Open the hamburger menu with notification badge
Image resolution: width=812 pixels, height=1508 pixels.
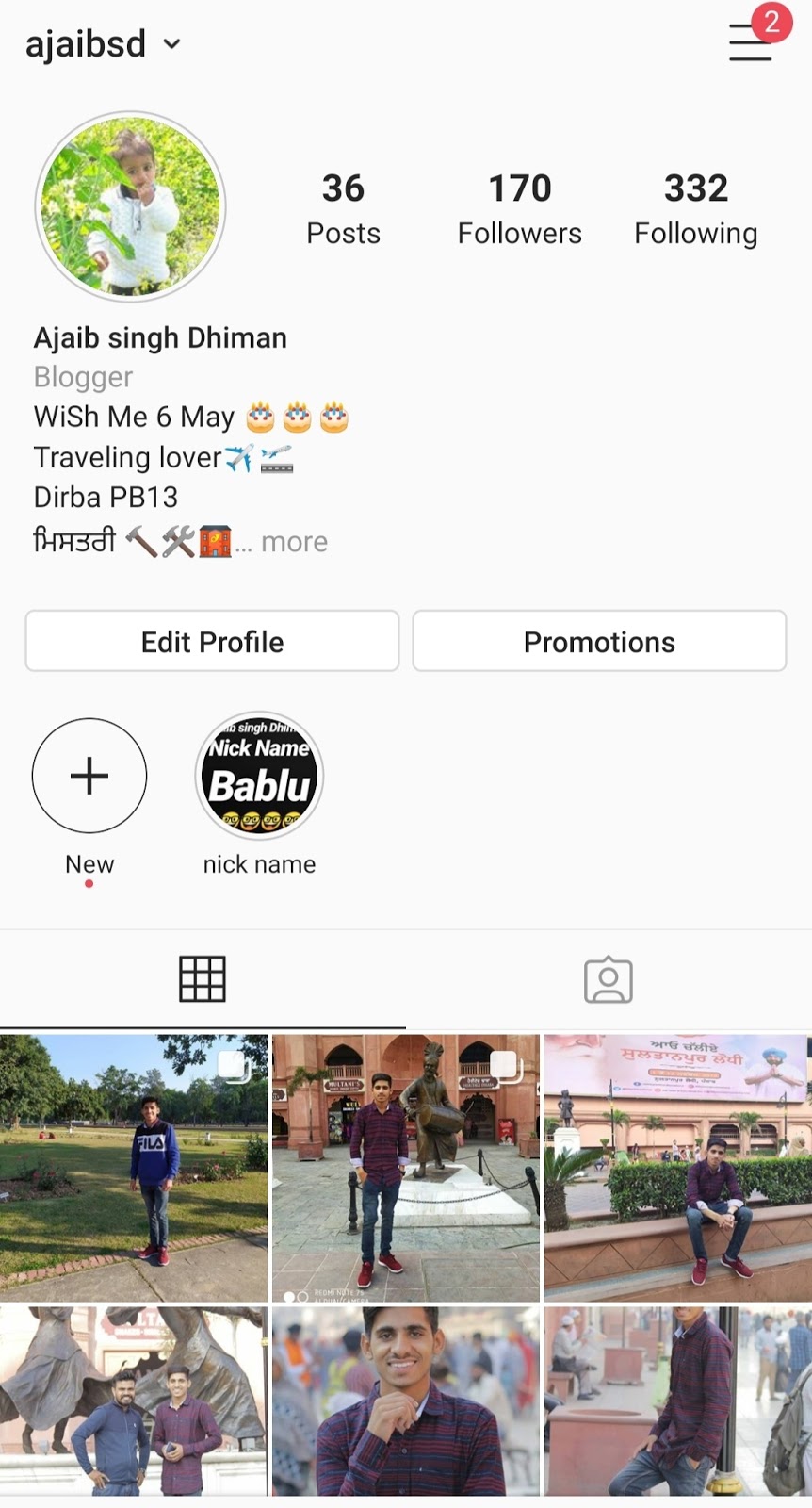tap(752, 42)
